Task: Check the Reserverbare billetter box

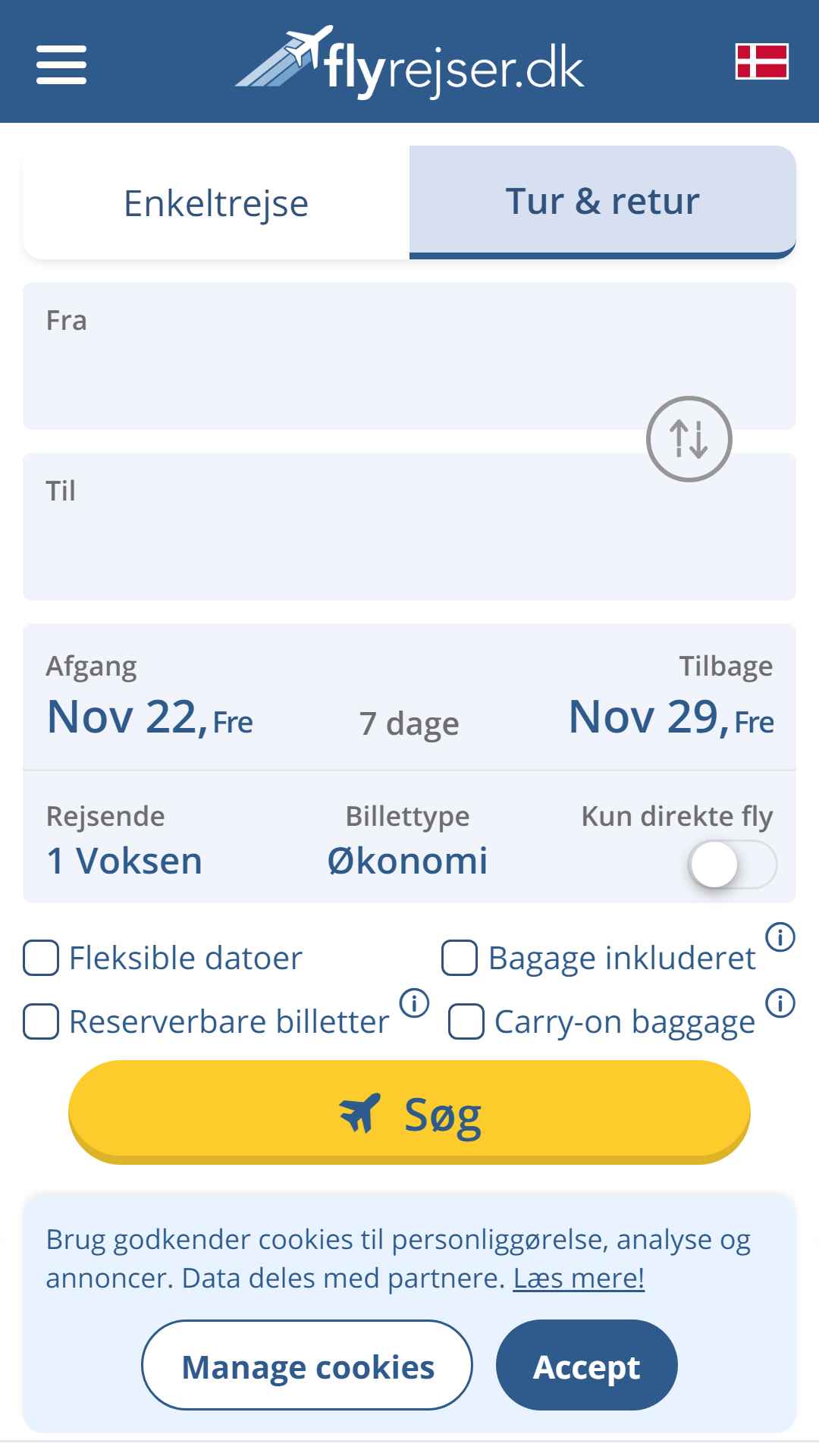Action: point(41,1021)
